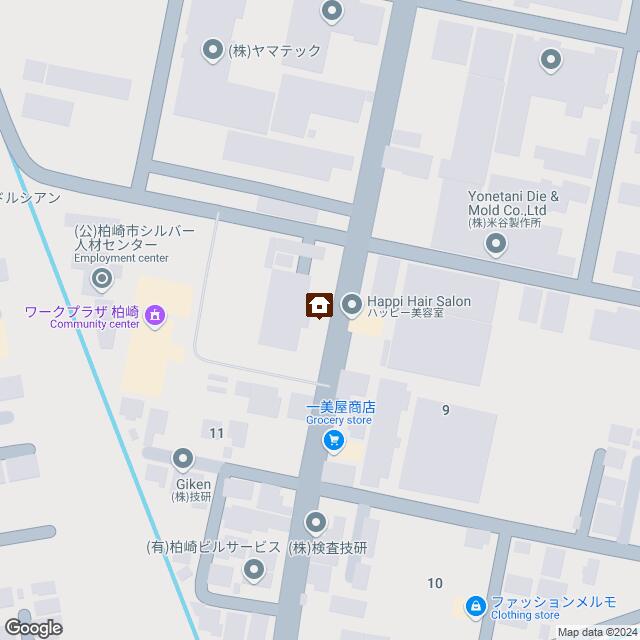Viewport: 640px width, 640px height.
Task: Tap the (有)柏崎ビルサービス pin
Action: (x=254, y=570)
